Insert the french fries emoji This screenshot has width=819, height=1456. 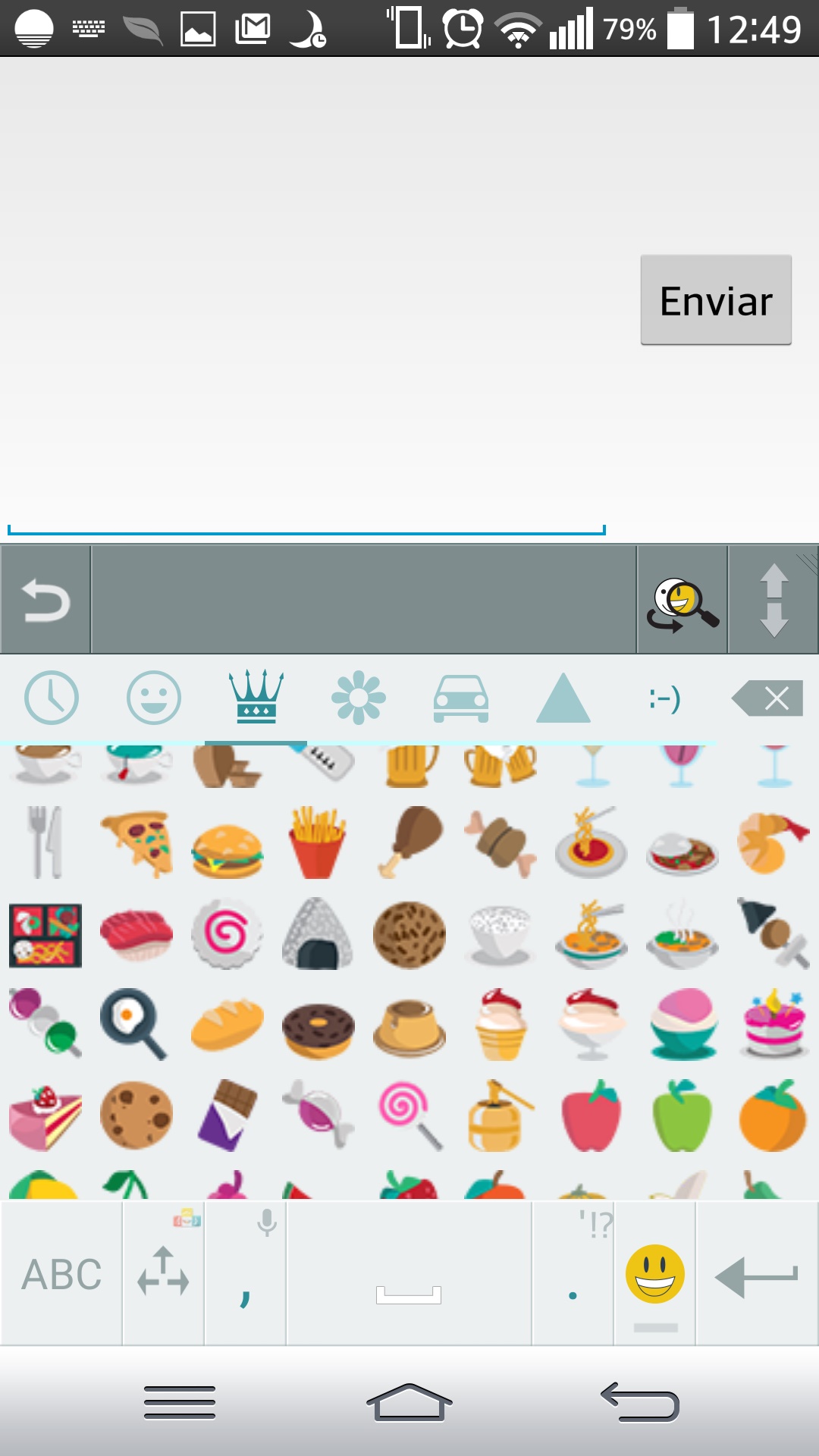tap(318, 843)
